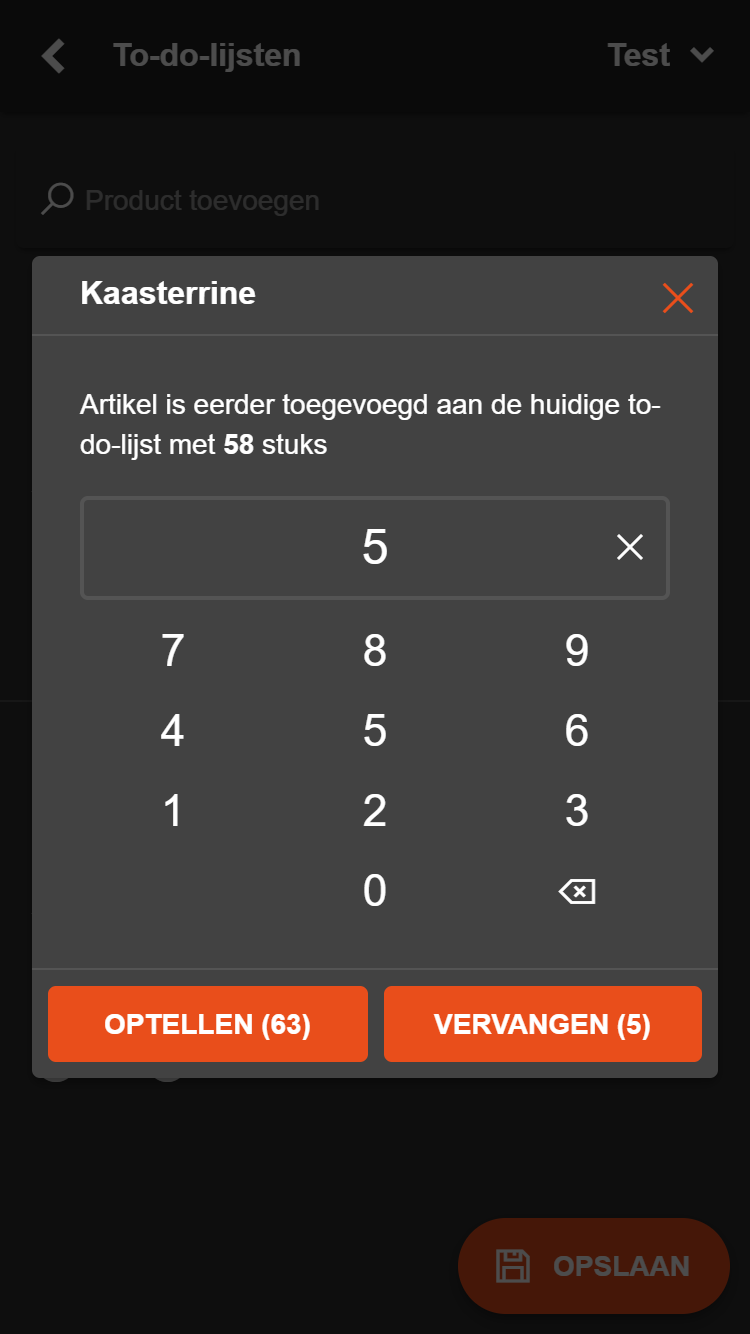This screenshot has height=1334, width=750.
Task: Close the Kaasterrine dialog
Action: coord(677,298)
